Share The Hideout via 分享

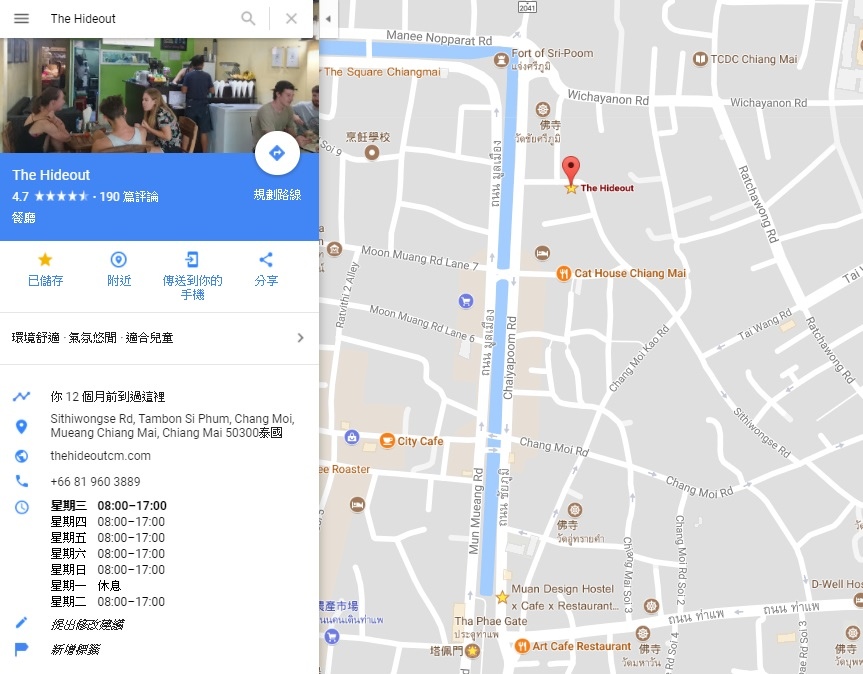(x=266, y=269)
